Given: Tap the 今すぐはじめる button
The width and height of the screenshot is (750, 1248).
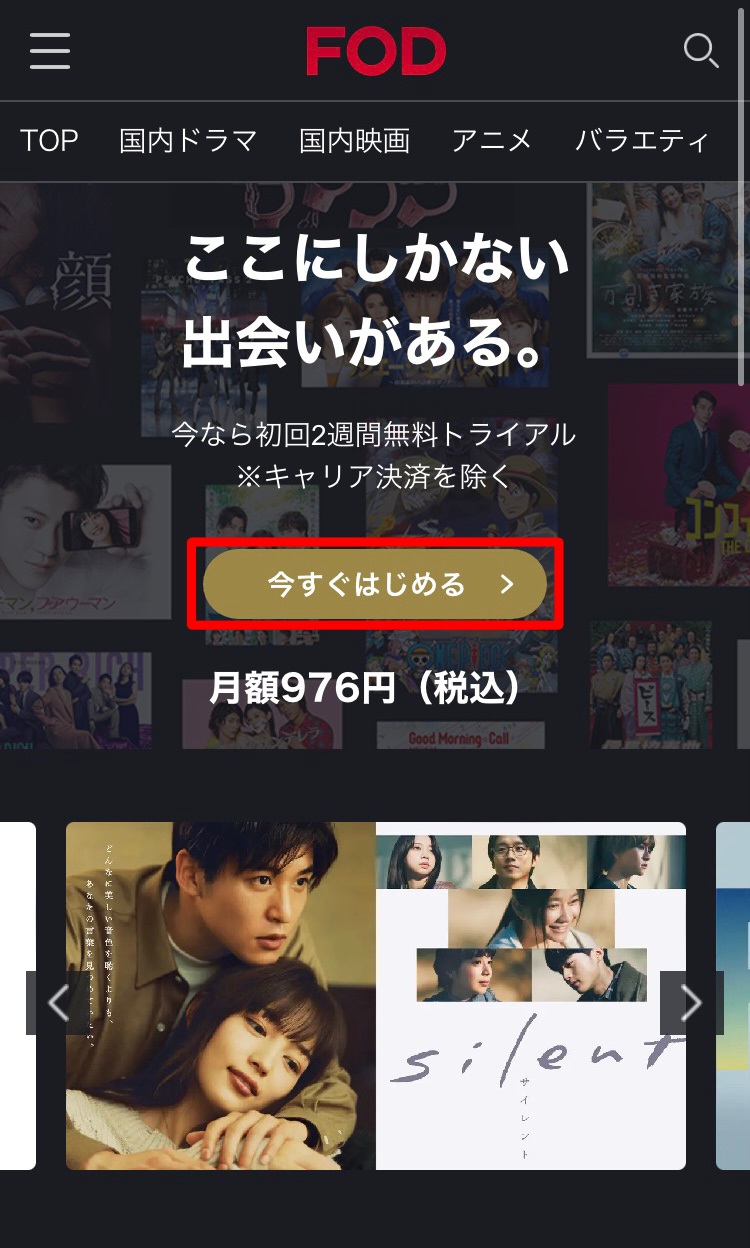Looking at the screenshot, I should pyautogui.click(x=375, y=584).
